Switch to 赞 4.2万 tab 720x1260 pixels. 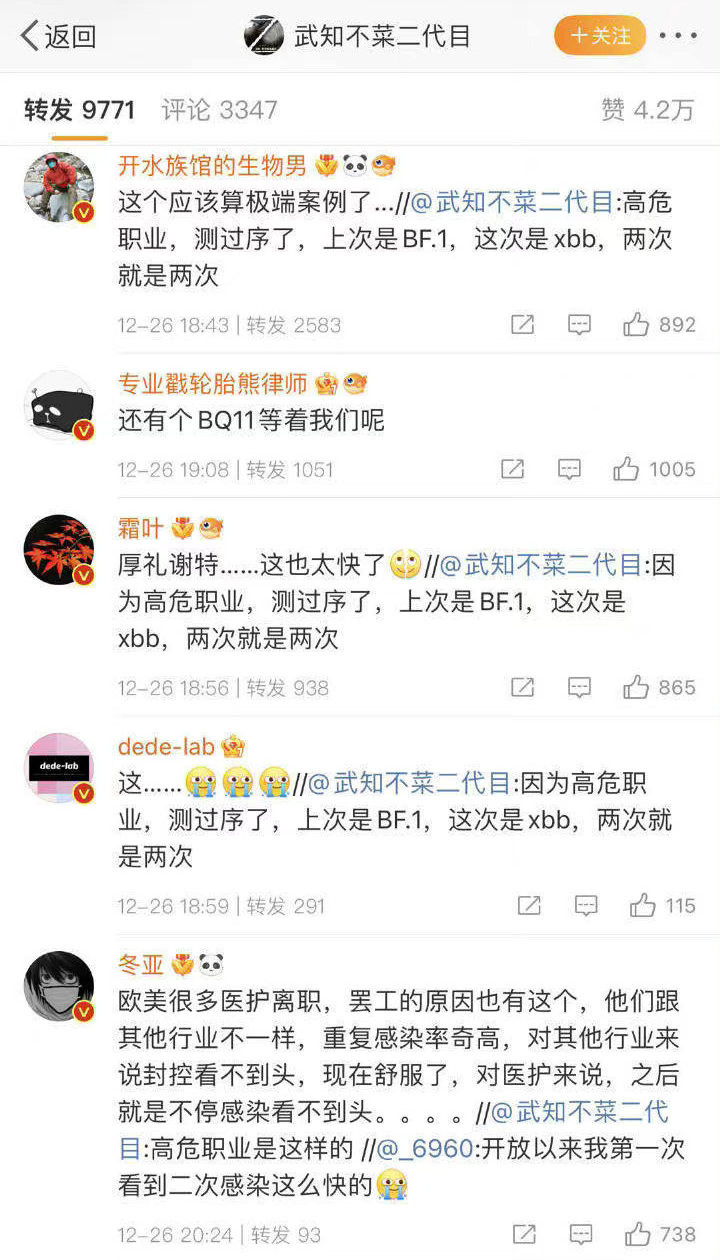[x=647, y=110]
